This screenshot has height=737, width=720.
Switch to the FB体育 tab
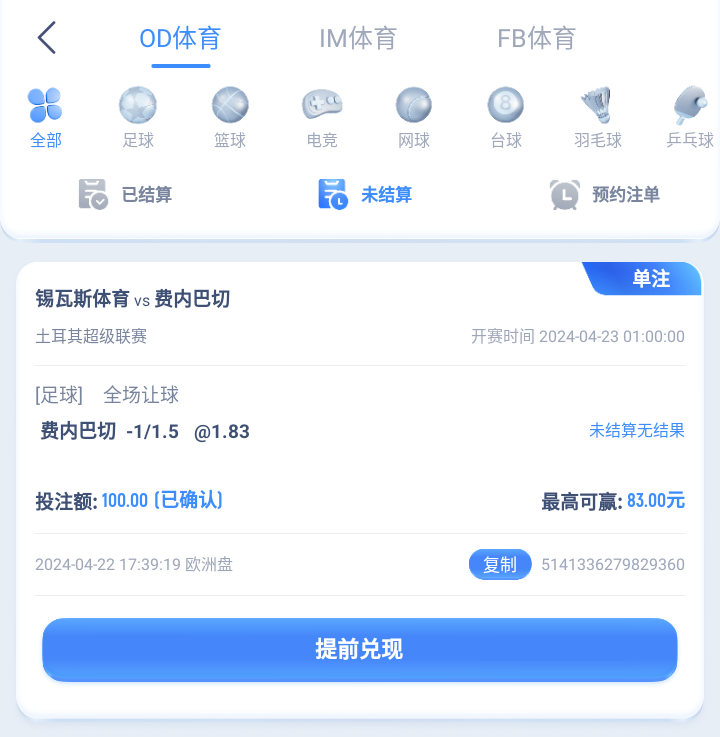coord(536,39)
